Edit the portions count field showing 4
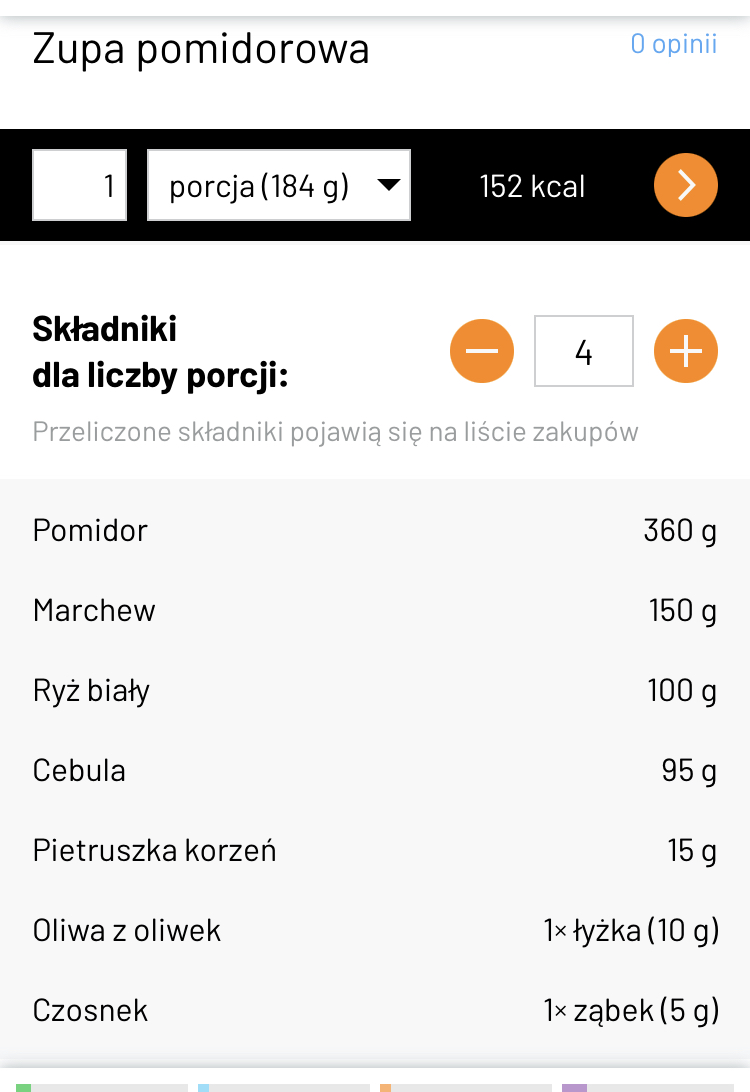Image resolution: width=750 pixels, height=1092 pixels. [x=584, y=351]
